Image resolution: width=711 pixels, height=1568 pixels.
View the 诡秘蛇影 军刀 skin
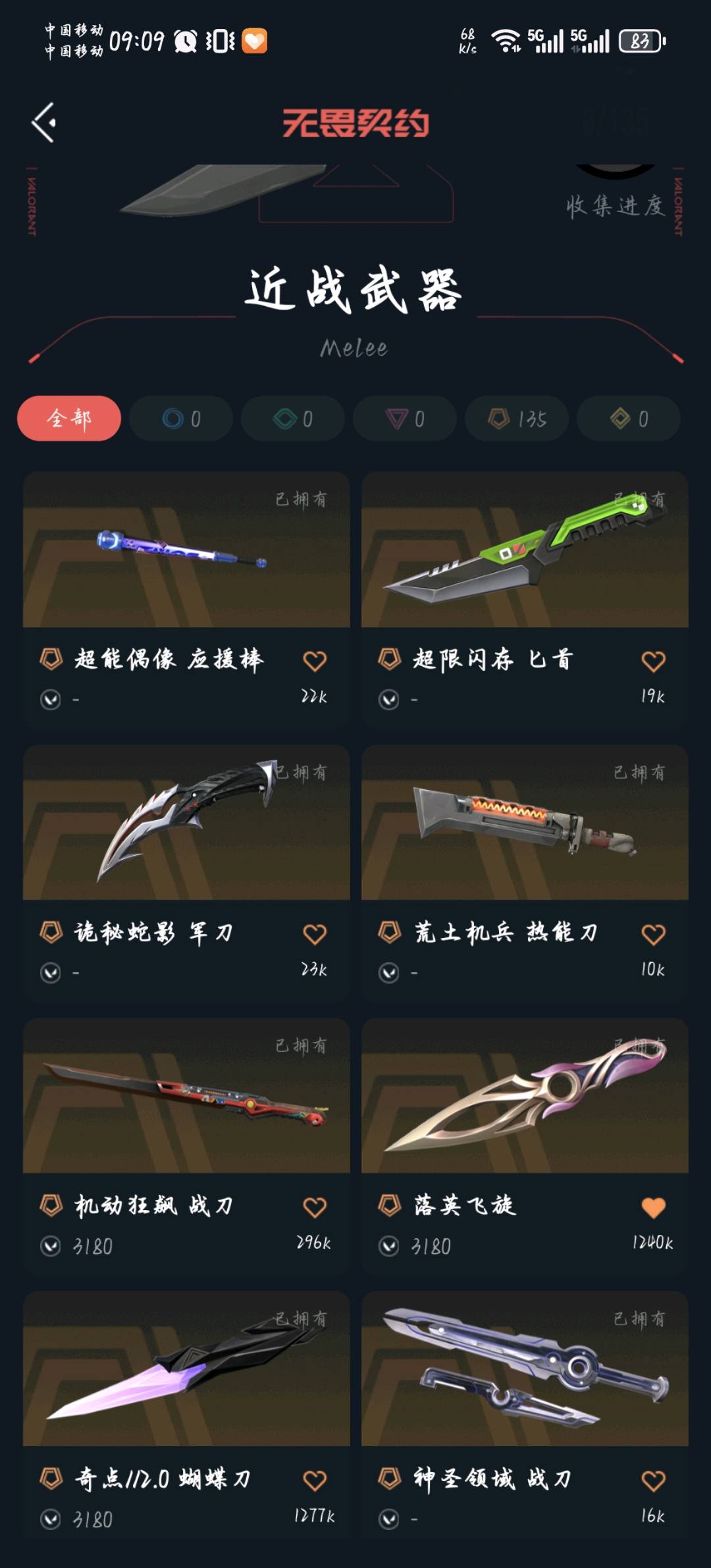coord(186,823)
